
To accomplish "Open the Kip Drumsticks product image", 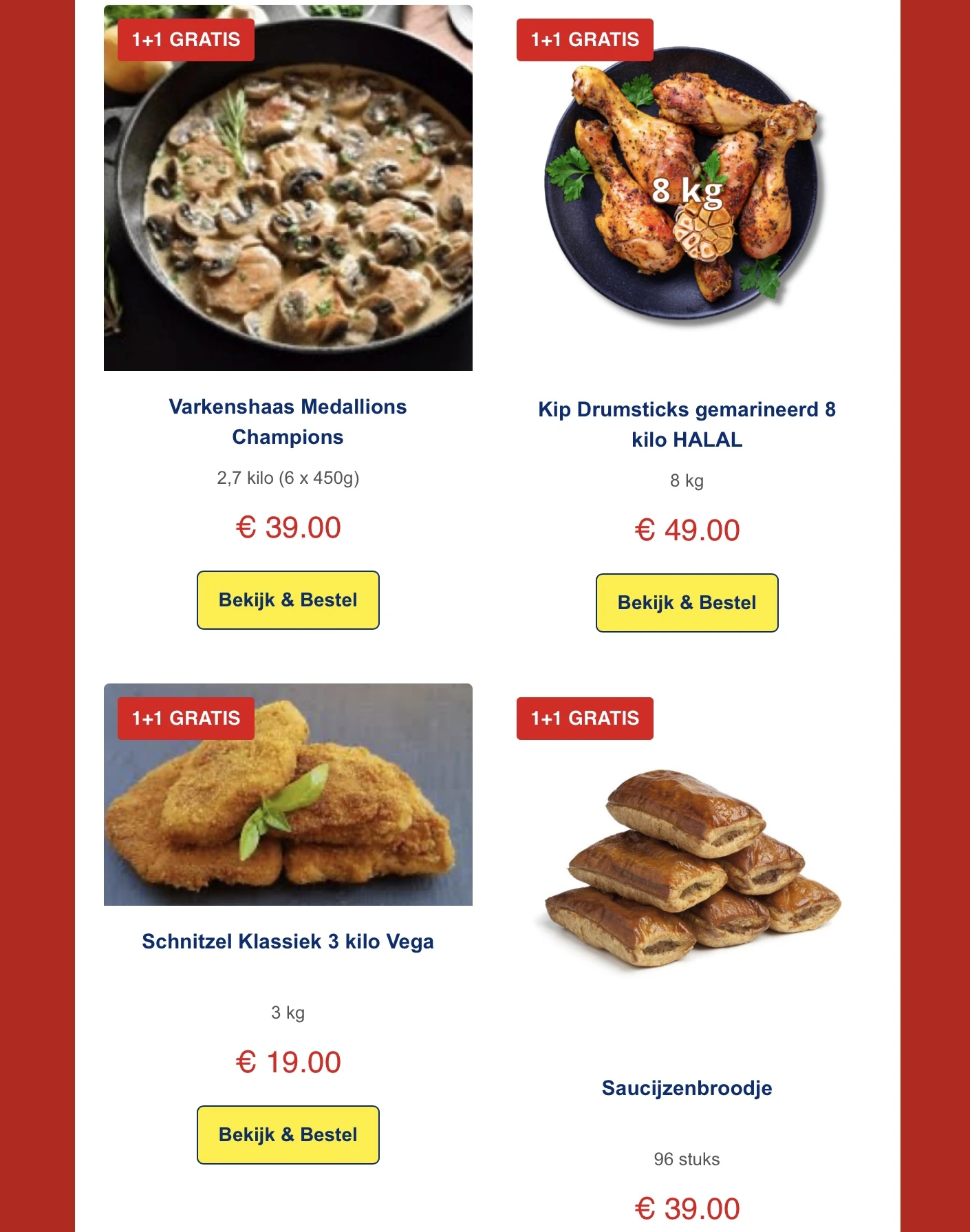I will coord(687,186).
